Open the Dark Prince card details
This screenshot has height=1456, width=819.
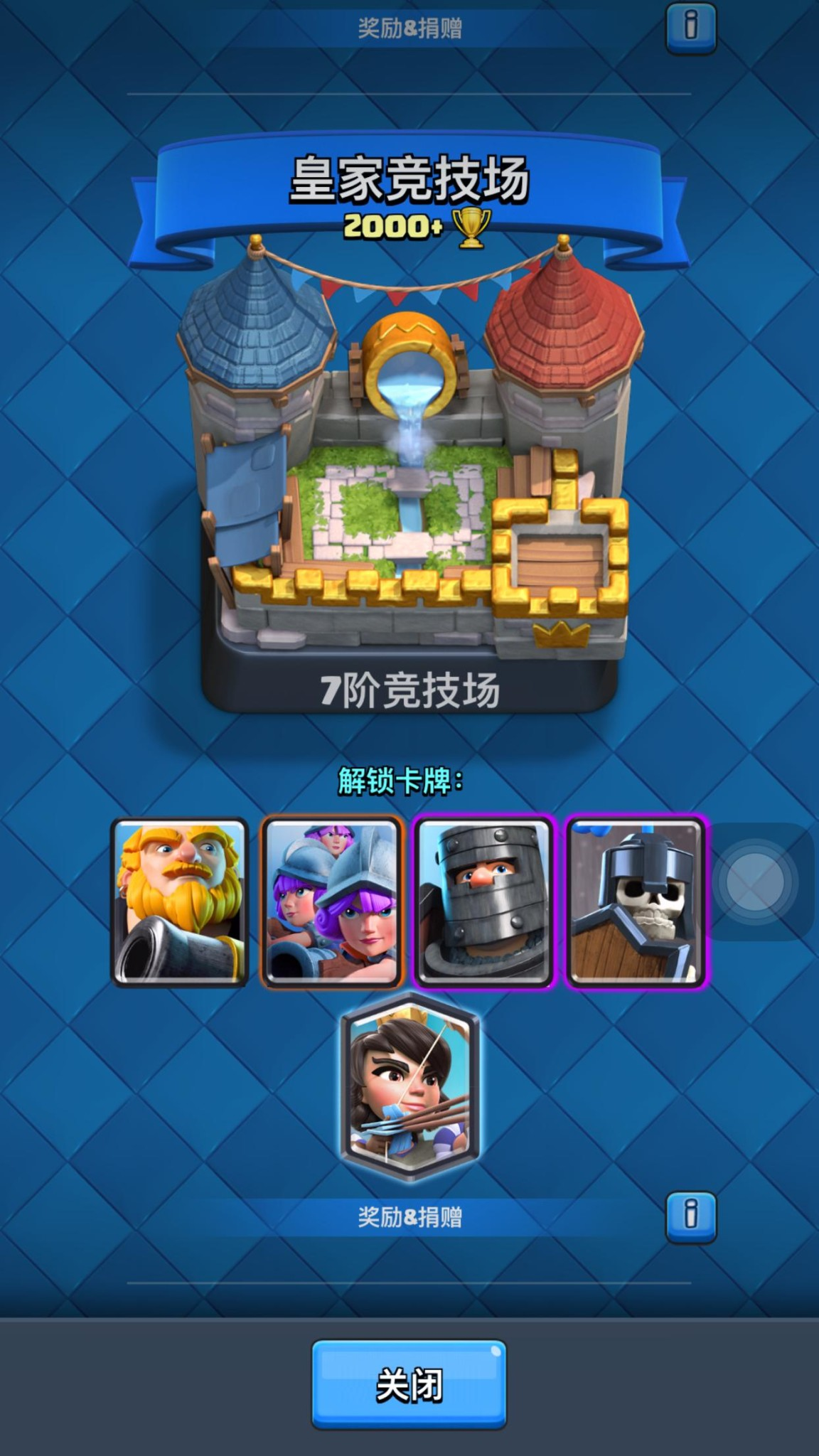point(484,902)
